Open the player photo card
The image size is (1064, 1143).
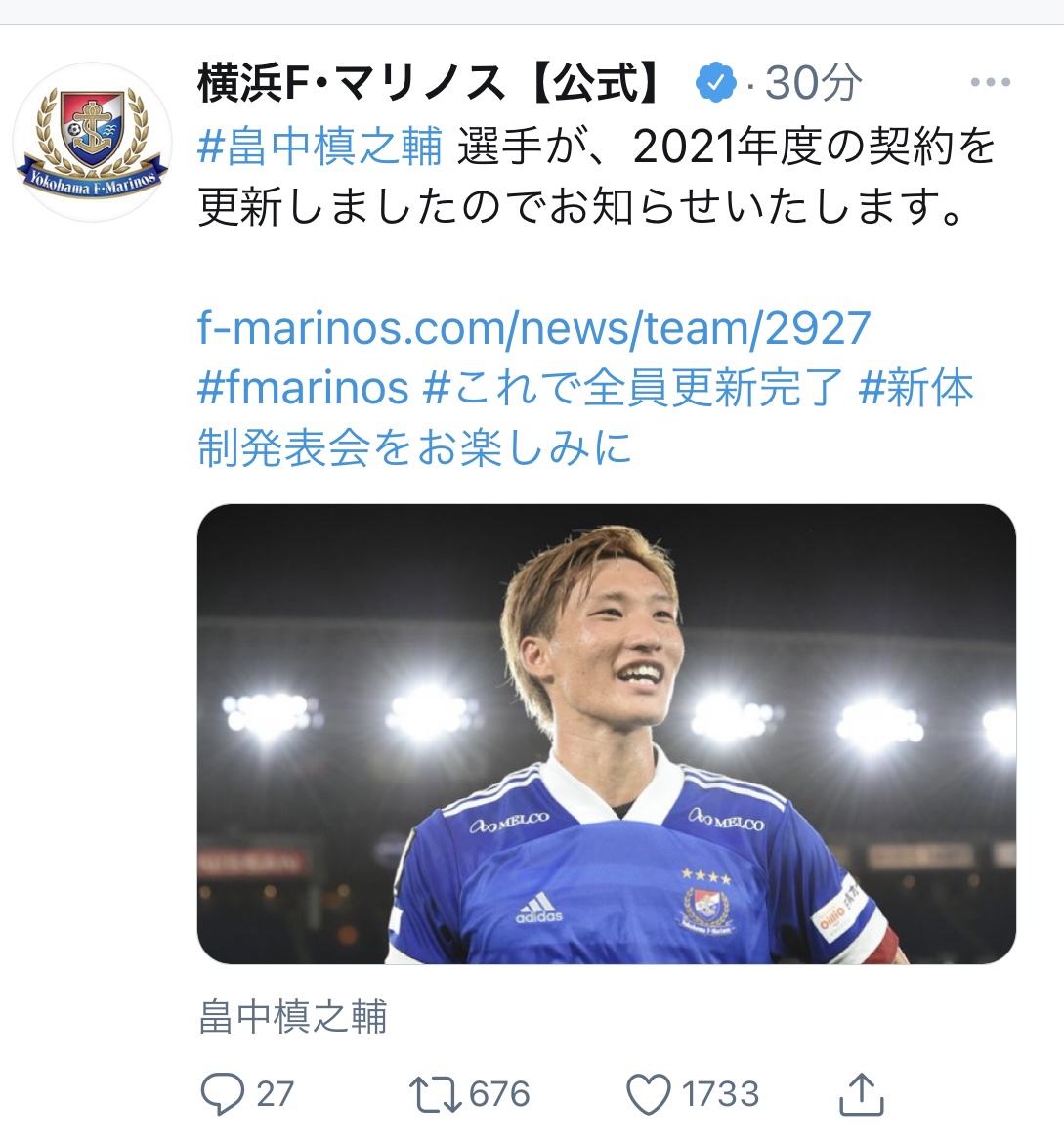606,734
